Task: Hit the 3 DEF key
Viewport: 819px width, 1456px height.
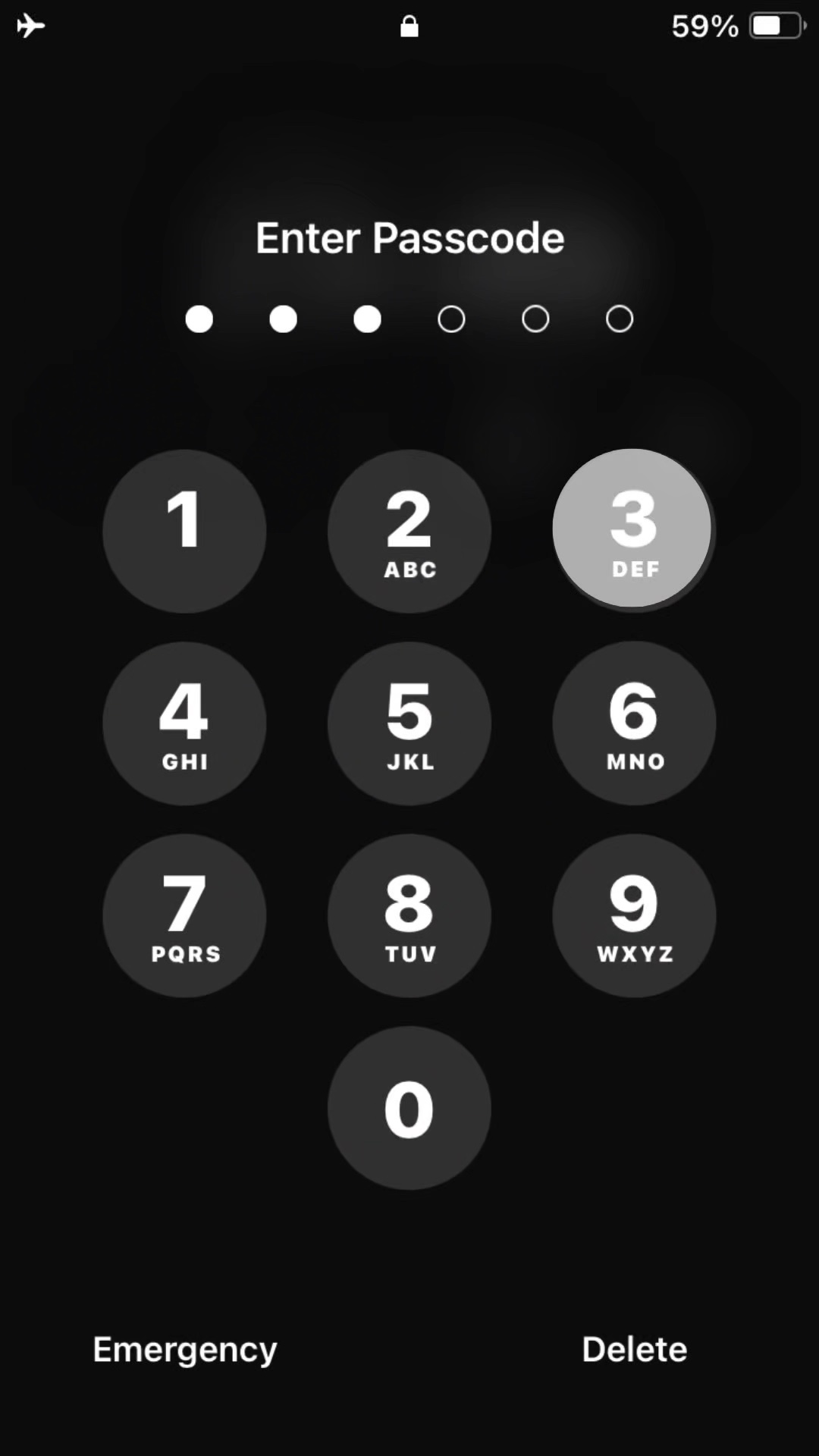Action: [632, 529]
